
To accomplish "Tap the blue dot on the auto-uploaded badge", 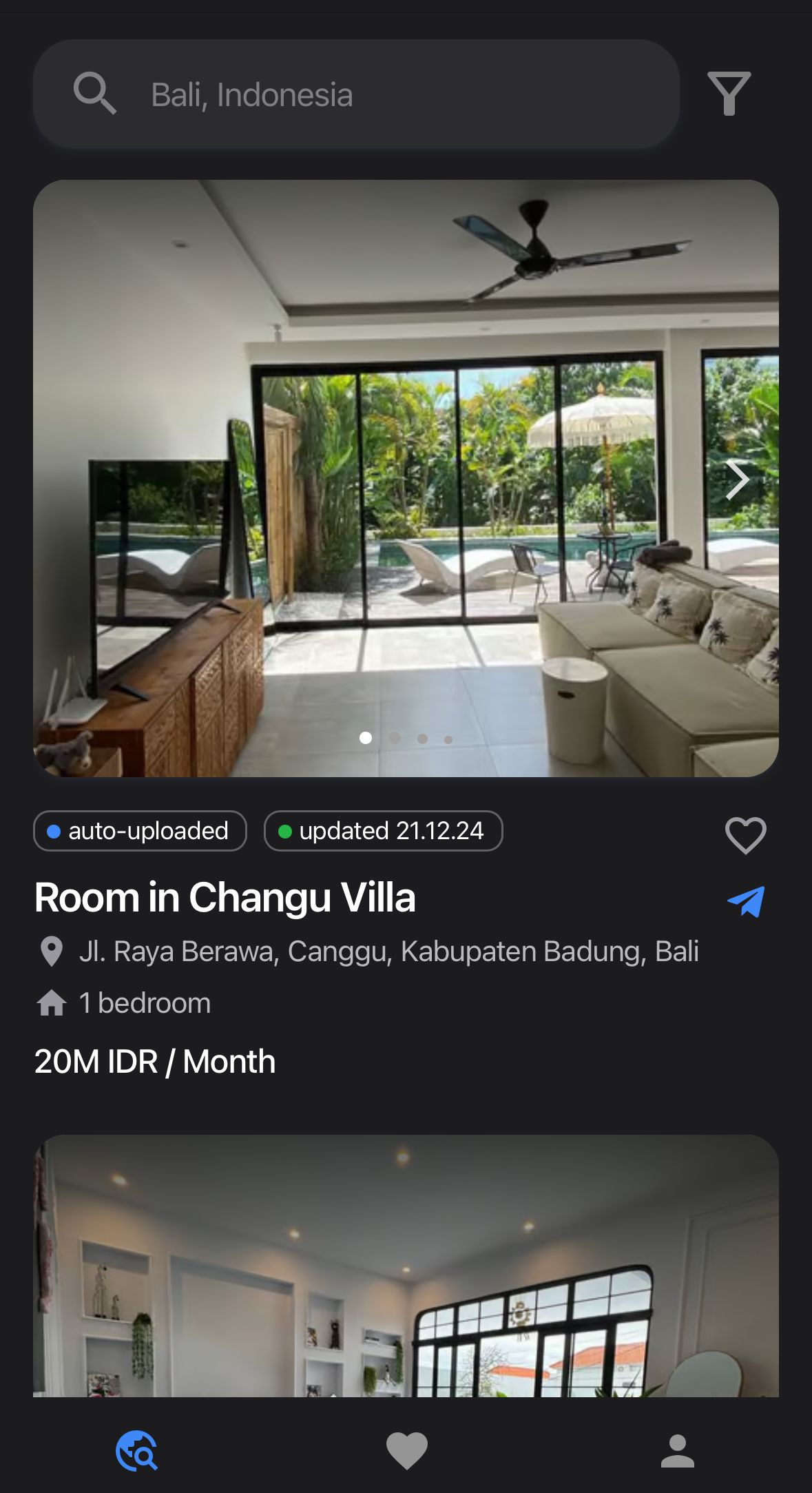I will (x=54, y=831).
